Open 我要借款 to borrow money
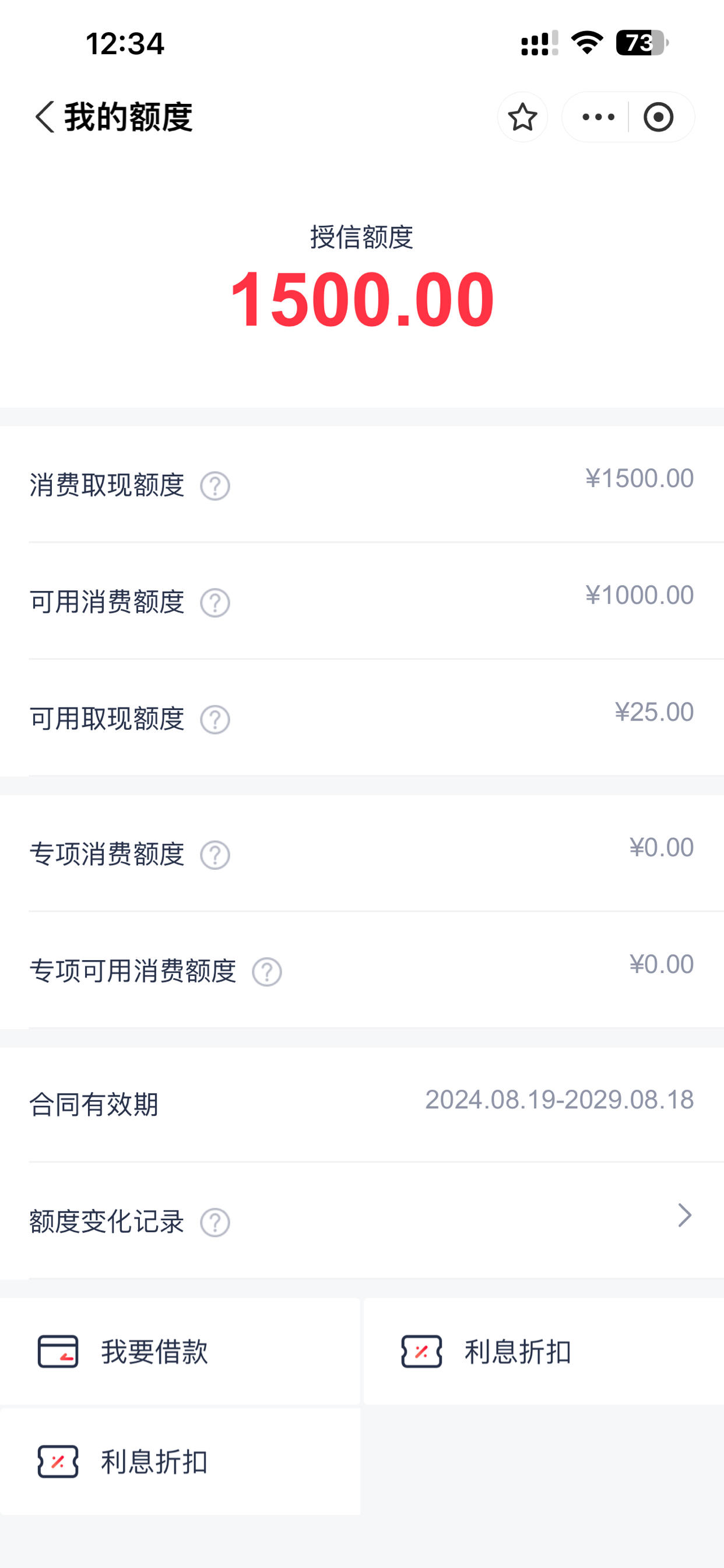 point(180,1352)
